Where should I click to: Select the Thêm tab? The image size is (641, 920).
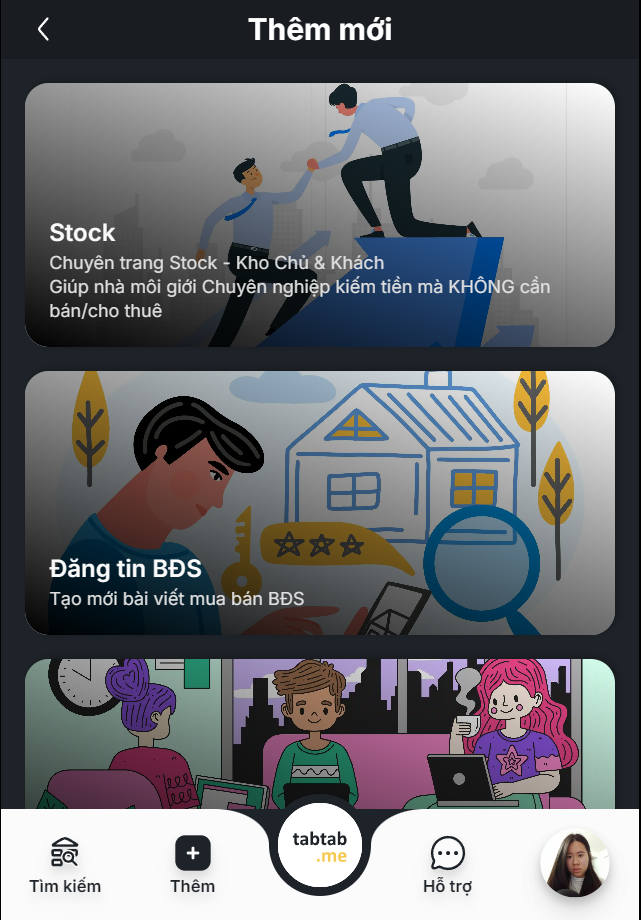tap(193, 866)
